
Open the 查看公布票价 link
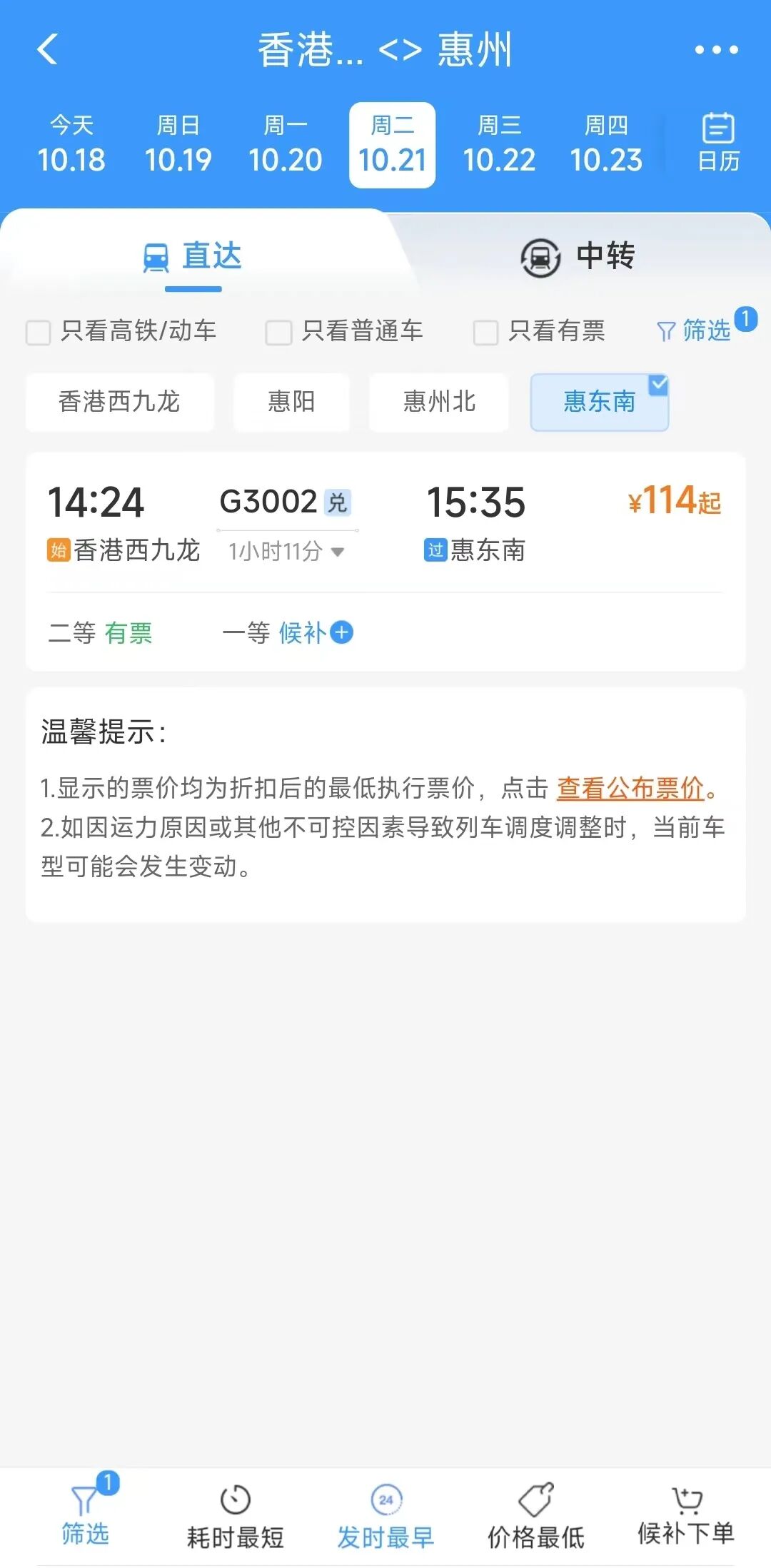(x=630, y=788)
